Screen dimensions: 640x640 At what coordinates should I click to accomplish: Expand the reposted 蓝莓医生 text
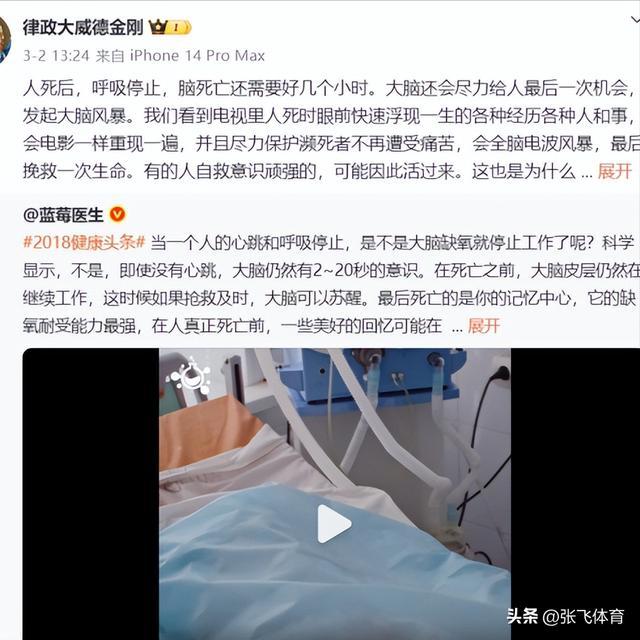click(x=484, y=326)
